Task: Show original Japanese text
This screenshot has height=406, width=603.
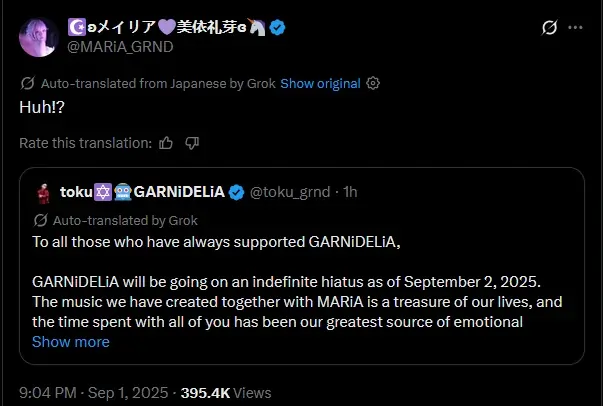Action: 321,83
